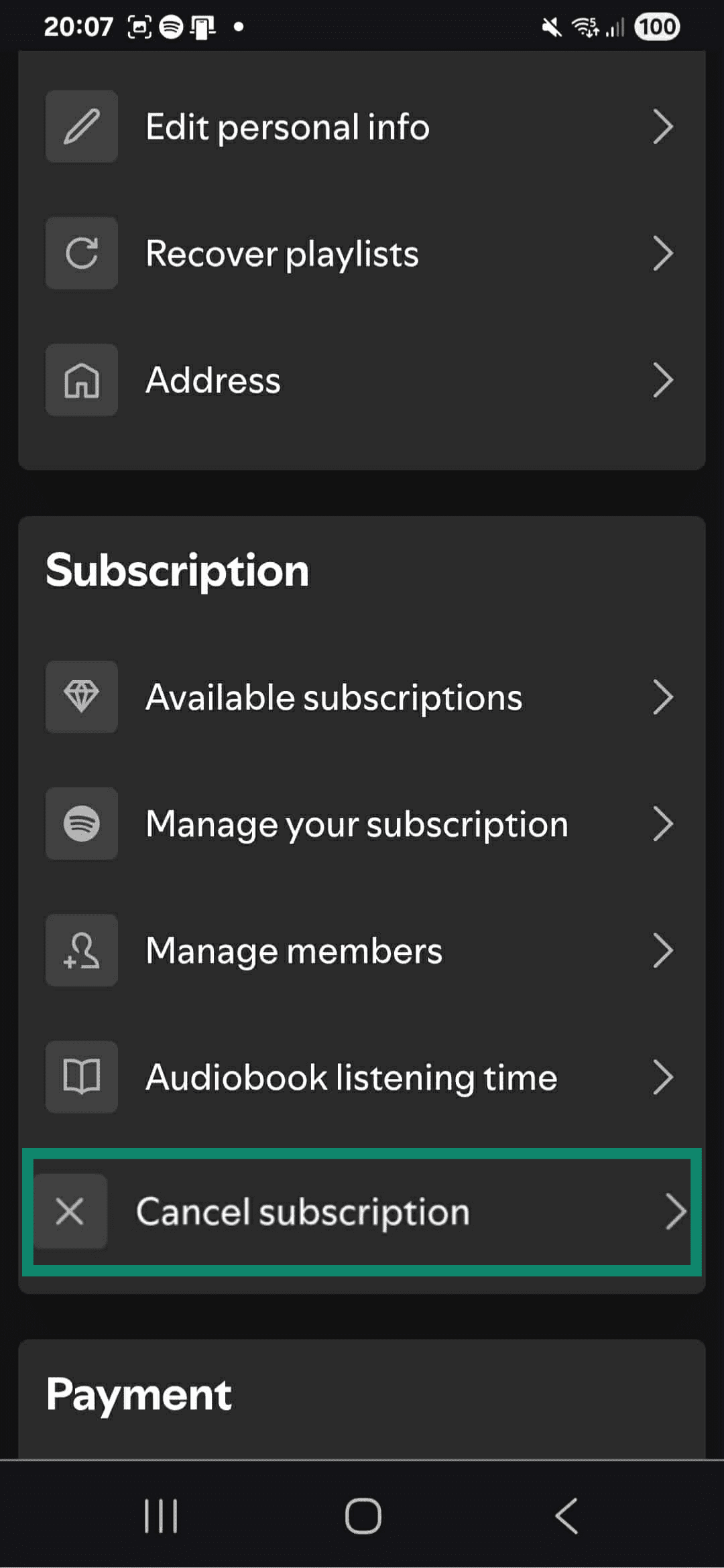Tap the home icon next to Address
Viewport: 724px width, 1568px height.
[80, 380]
